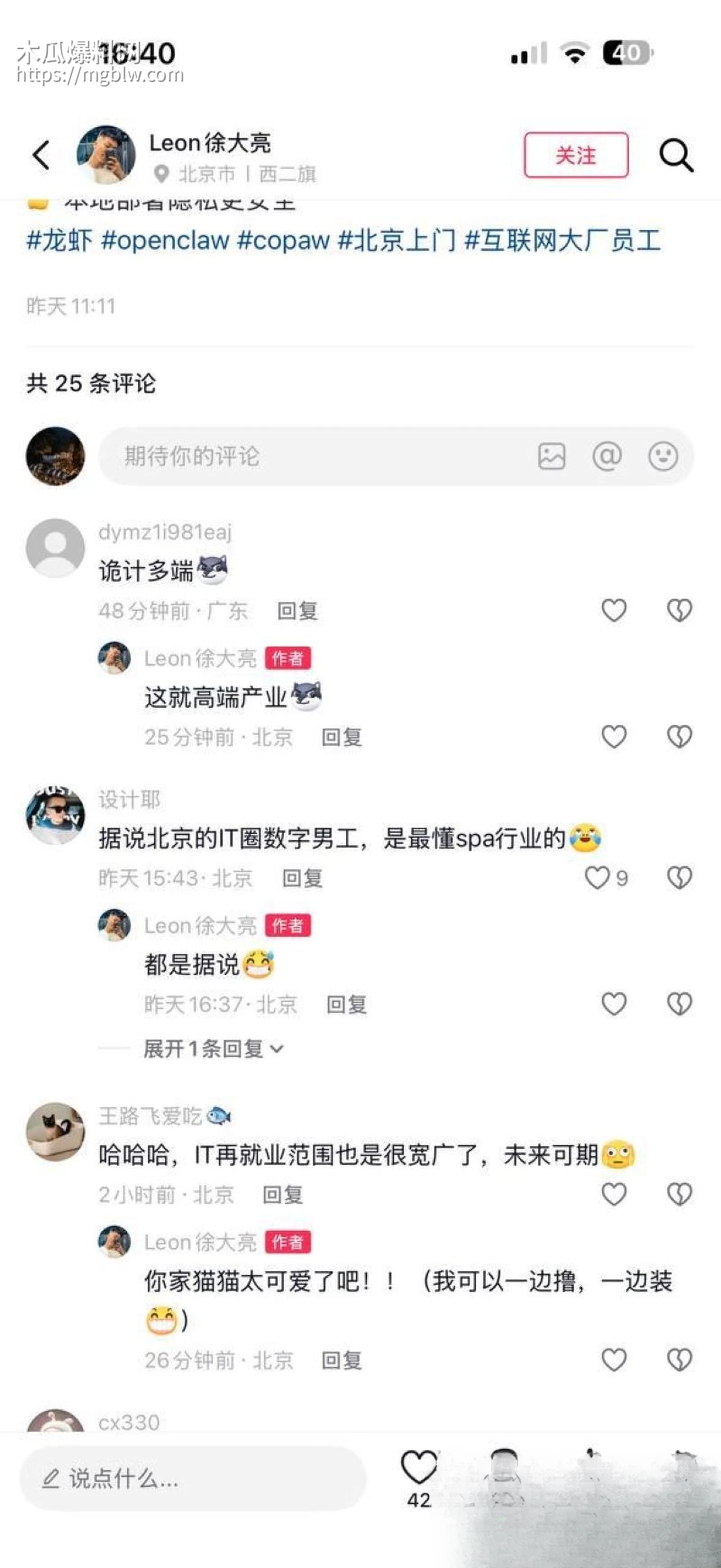Click the @ mention icon in comment bar
This screenshot has width=721, height=1568.
[x=608, y=455]
